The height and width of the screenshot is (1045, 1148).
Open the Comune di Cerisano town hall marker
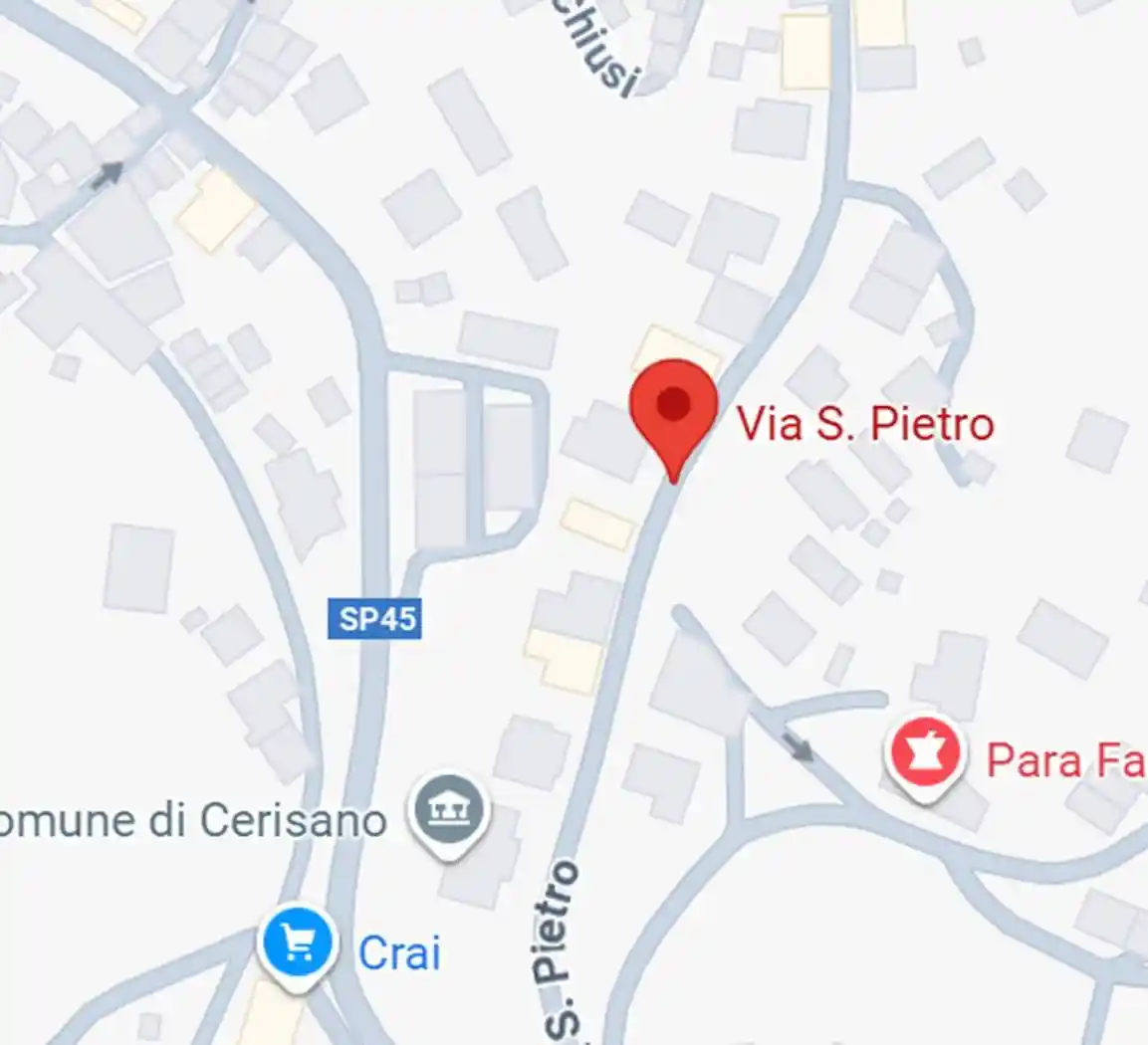pos(449,811)
